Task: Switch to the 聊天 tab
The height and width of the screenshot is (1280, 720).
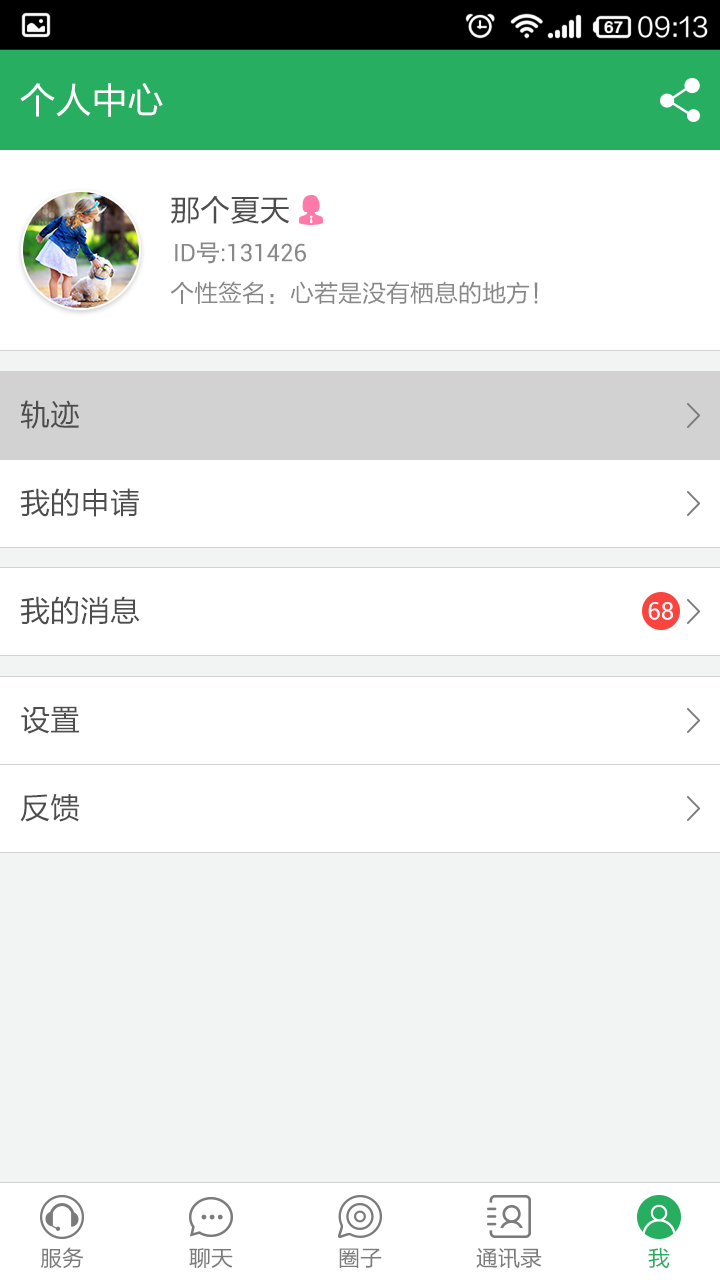Action: tap(211, 1232)
